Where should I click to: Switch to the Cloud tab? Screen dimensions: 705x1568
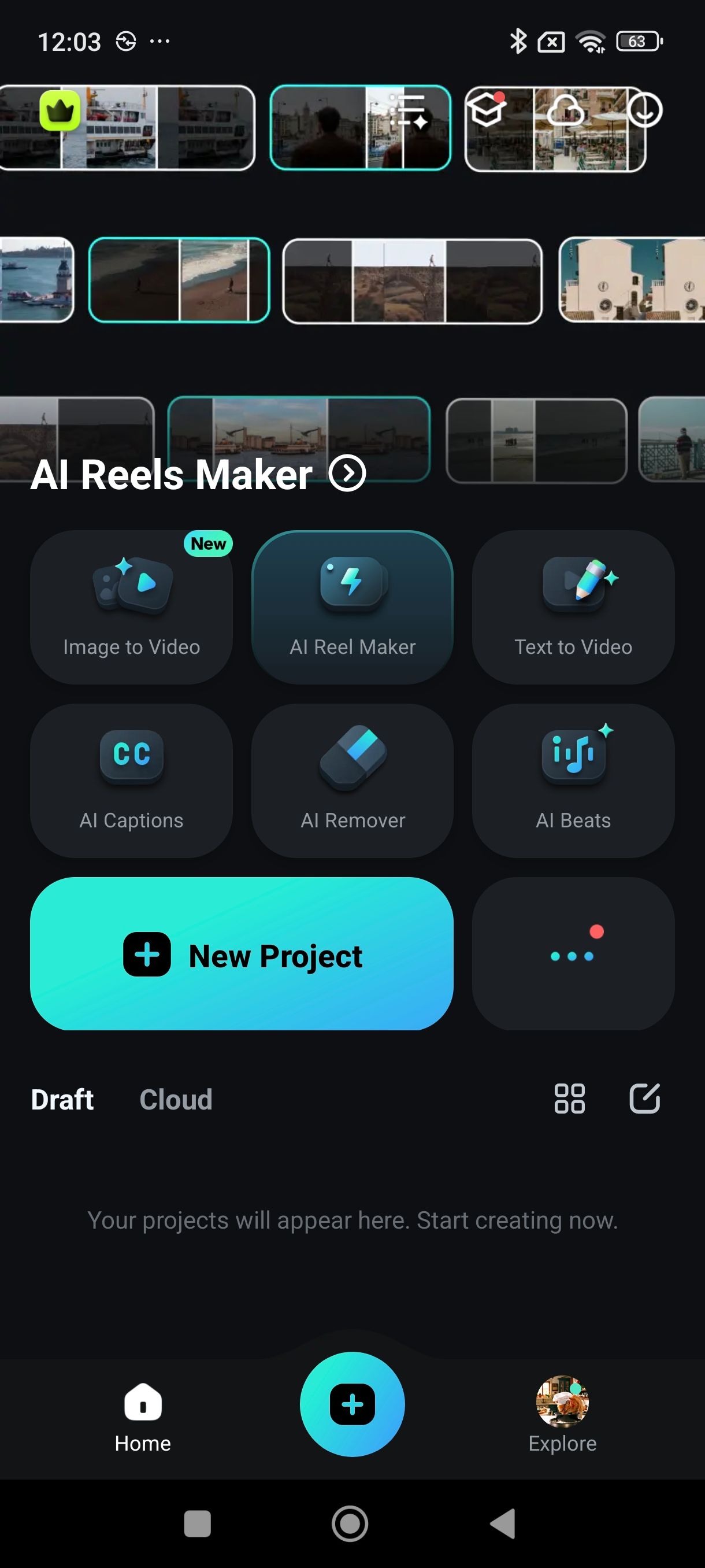[x=176, y=1099]
